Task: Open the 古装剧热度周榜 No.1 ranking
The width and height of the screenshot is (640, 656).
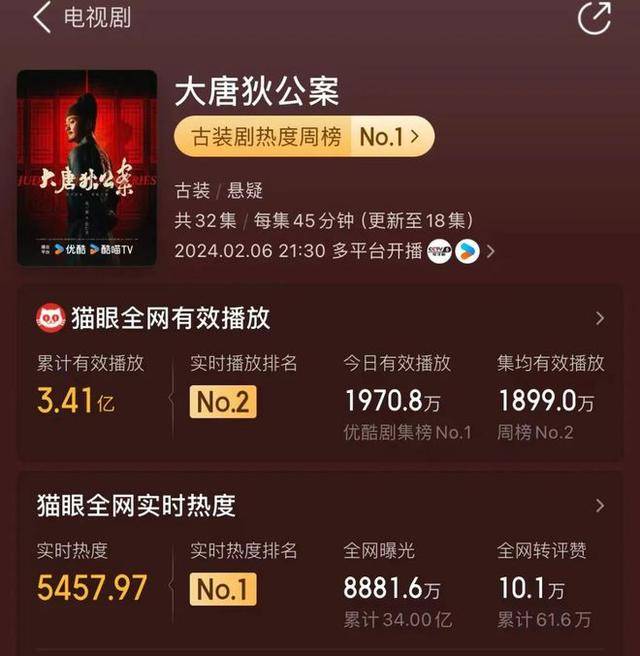Action: [304, 137]
